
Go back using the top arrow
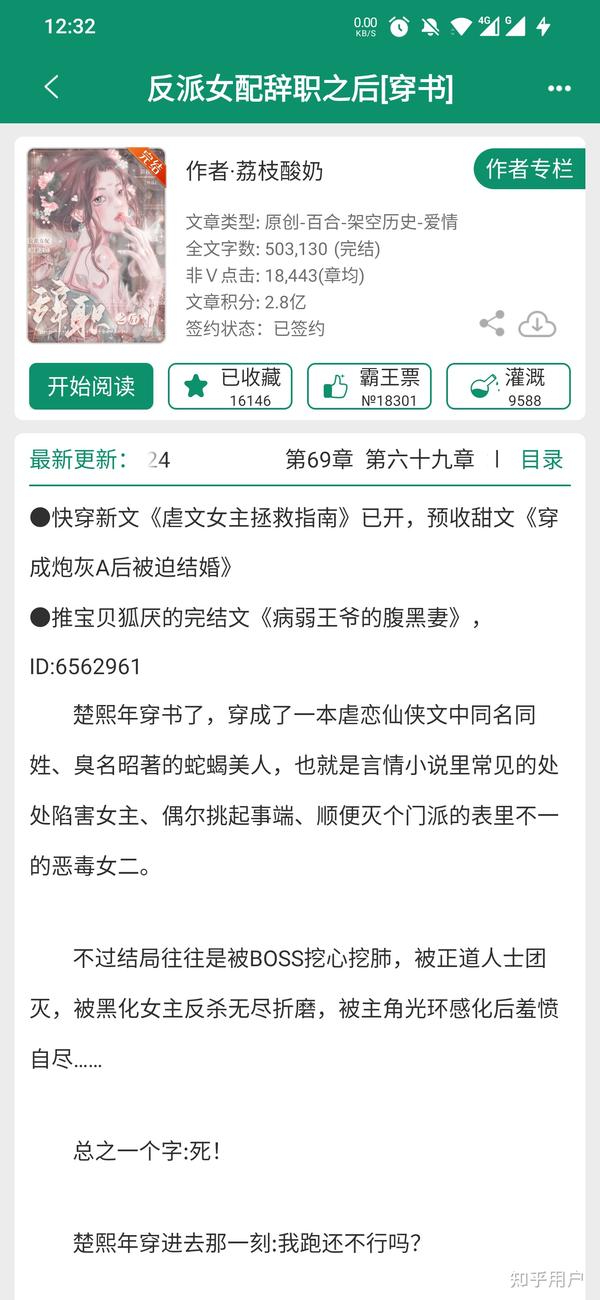pos(52,87)
